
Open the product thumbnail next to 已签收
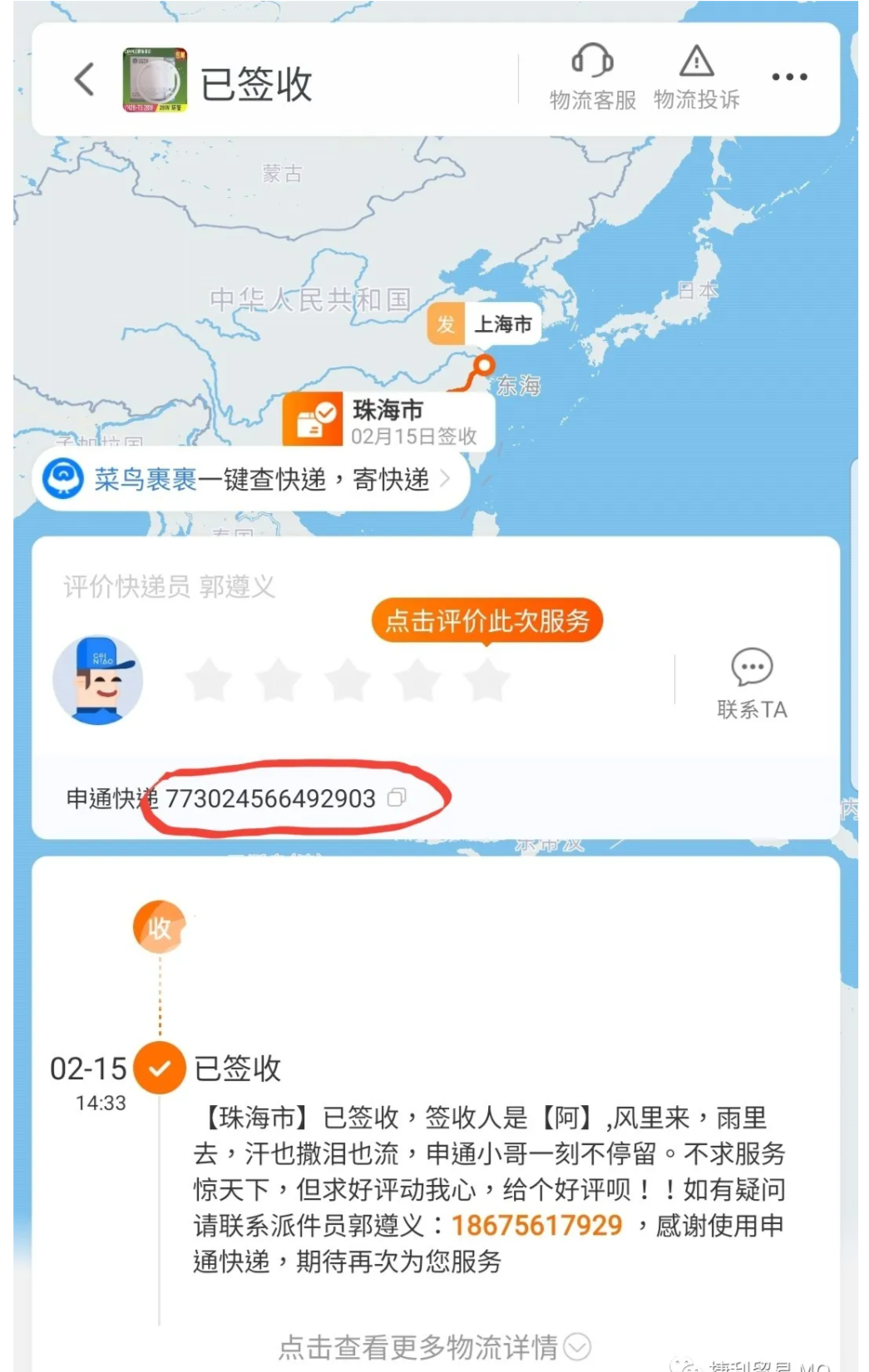(155, 80)
